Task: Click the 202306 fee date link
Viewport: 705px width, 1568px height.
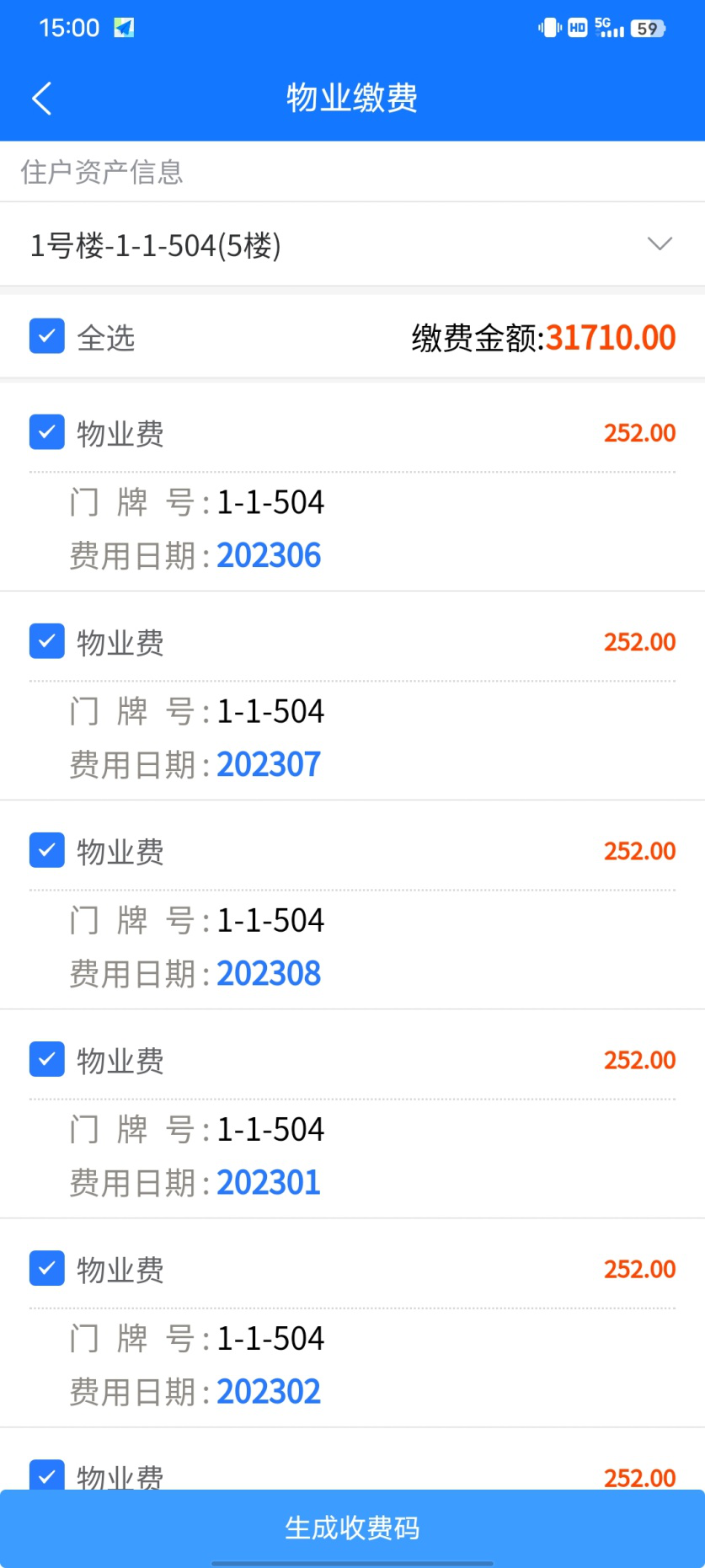Action: (269, 554)
